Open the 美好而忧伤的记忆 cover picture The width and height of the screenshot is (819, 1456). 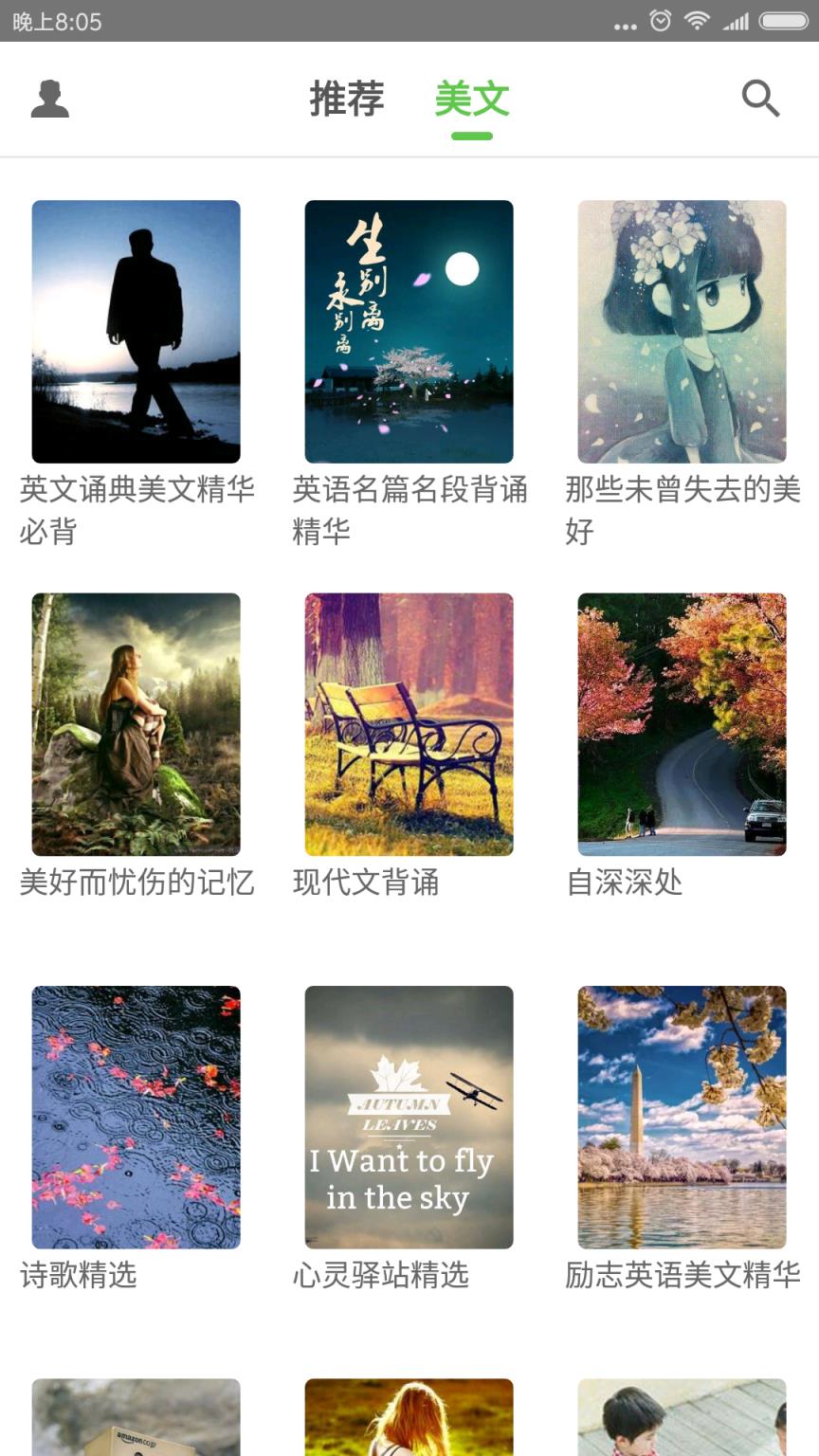tap(136, 723)
